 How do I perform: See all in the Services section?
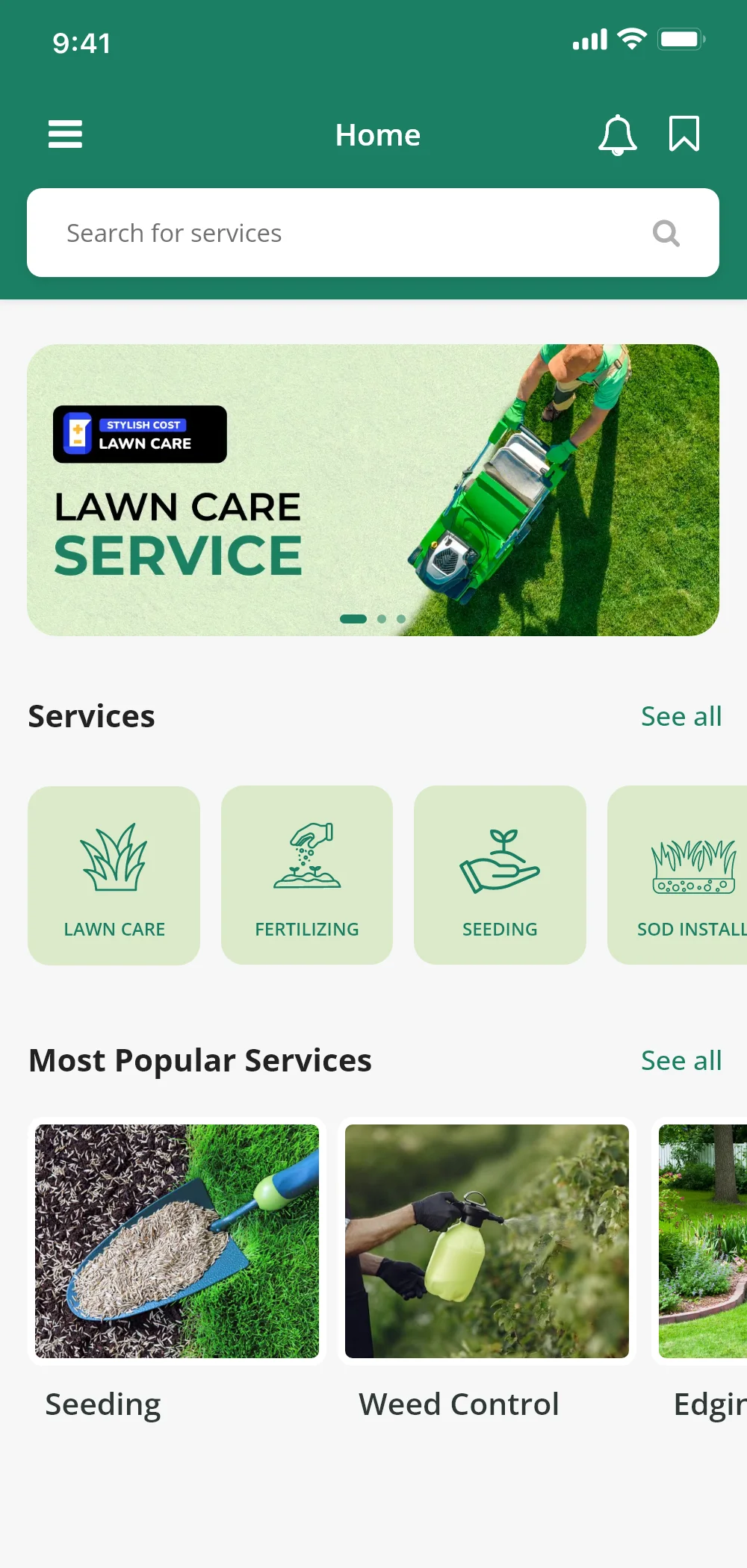coord(681,716)
